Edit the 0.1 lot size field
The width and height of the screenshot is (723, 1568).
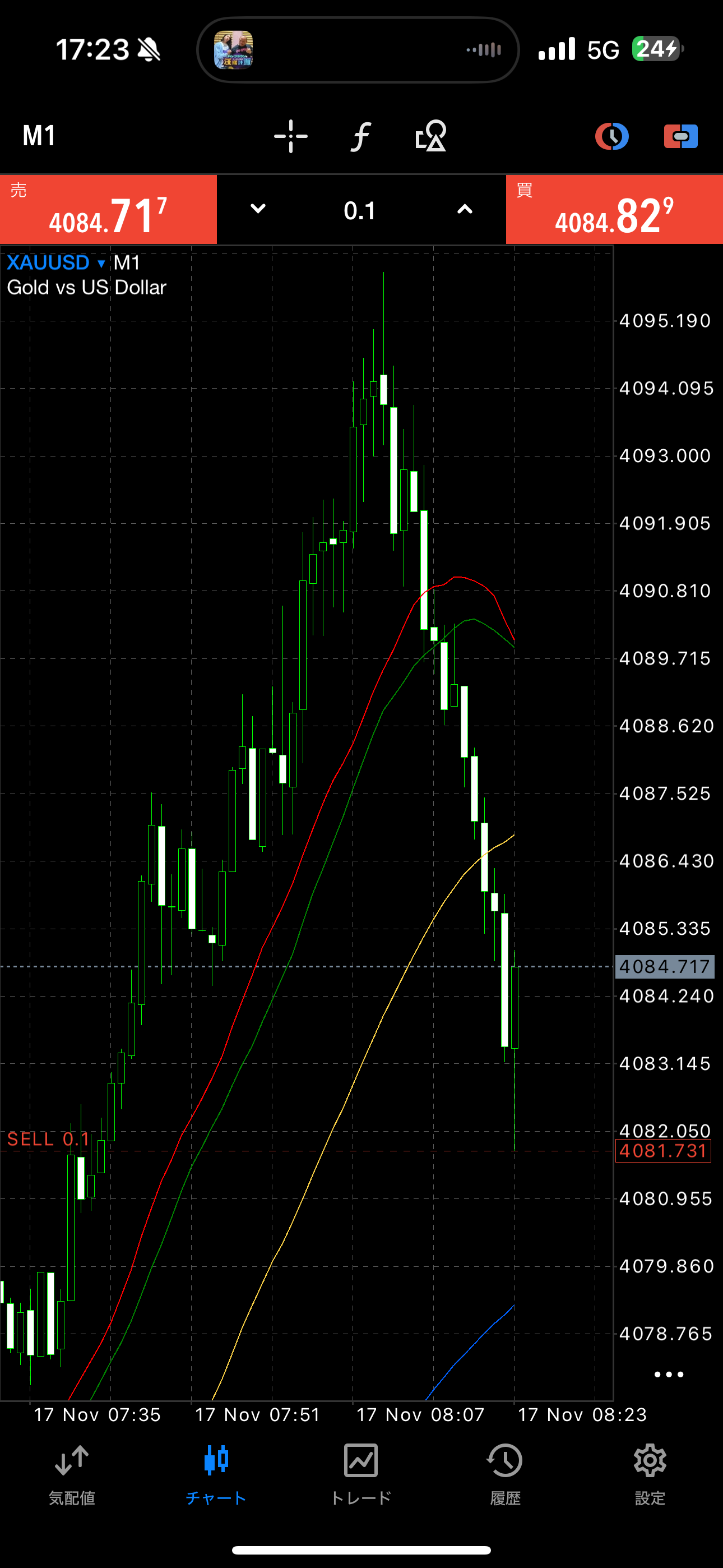click(x=360, y=211)
